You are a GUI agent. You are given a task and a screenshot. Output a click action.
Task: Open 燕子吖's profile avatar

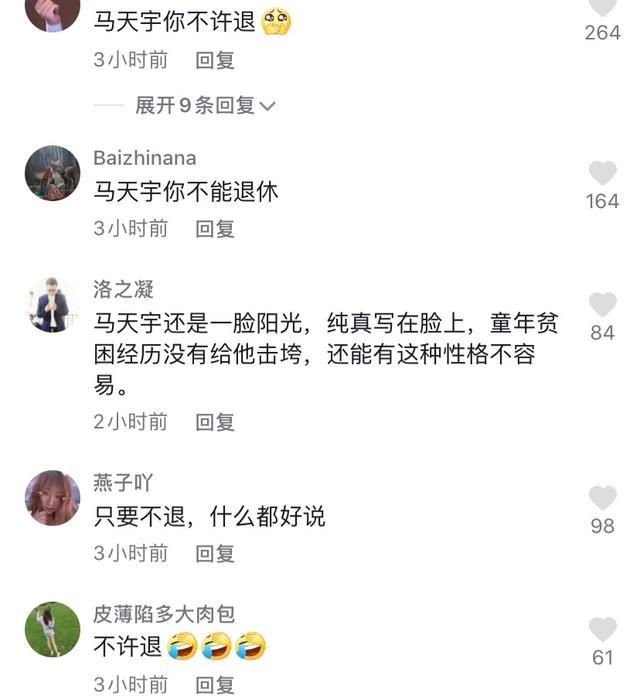coord(52,497)
